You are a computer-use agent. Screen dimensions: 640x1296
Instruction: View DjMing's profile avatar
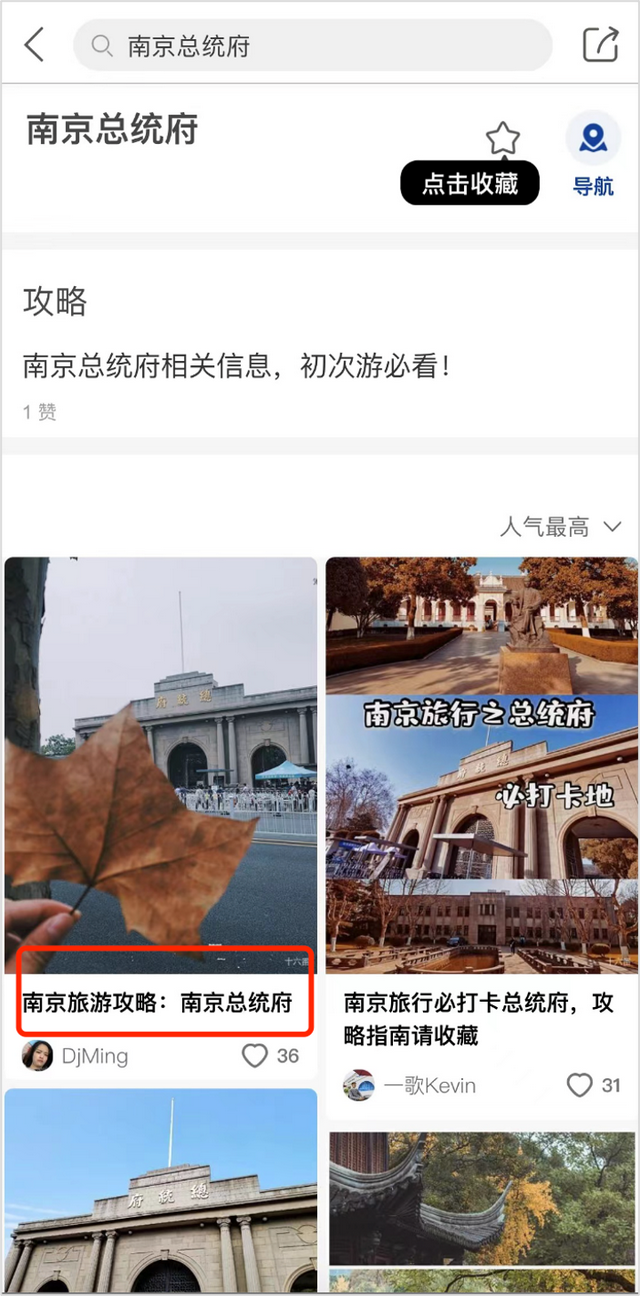(x=37, y=1055)
